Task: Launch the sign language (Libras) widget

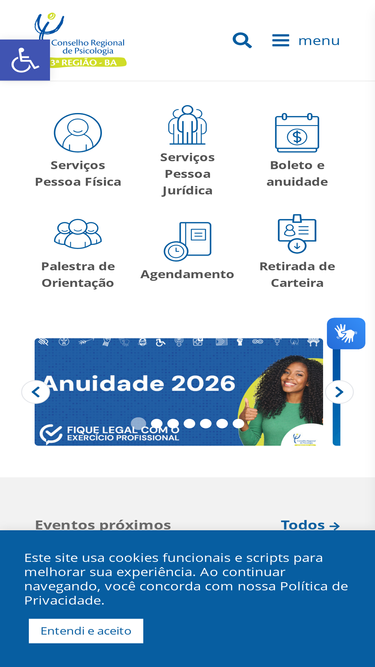Action: tap(346, 334)
